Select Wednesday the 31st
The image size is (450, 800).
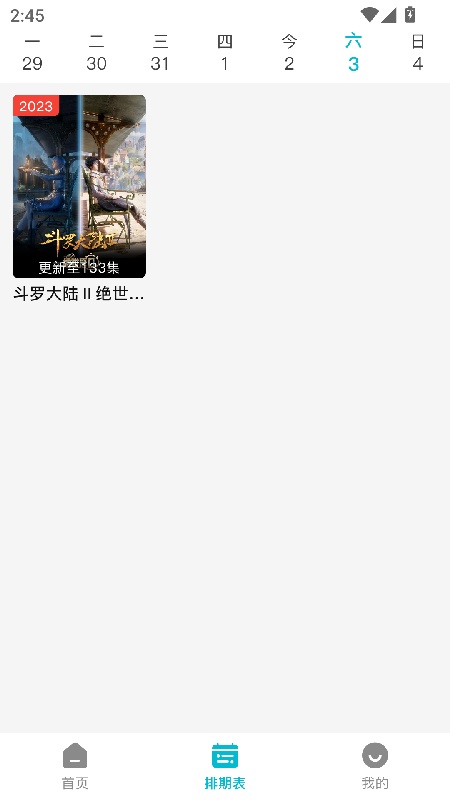coord(161,53)
